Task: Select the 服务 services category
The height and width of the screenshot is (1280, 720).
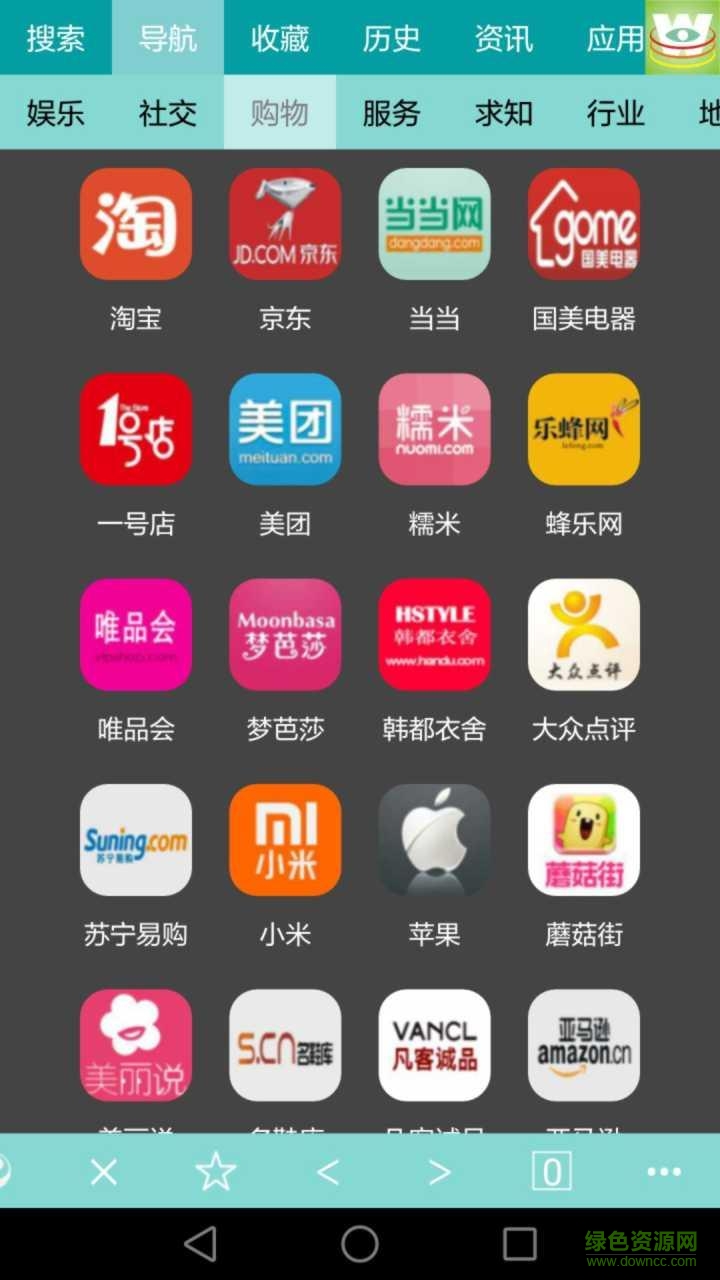Action: (392, 113)
